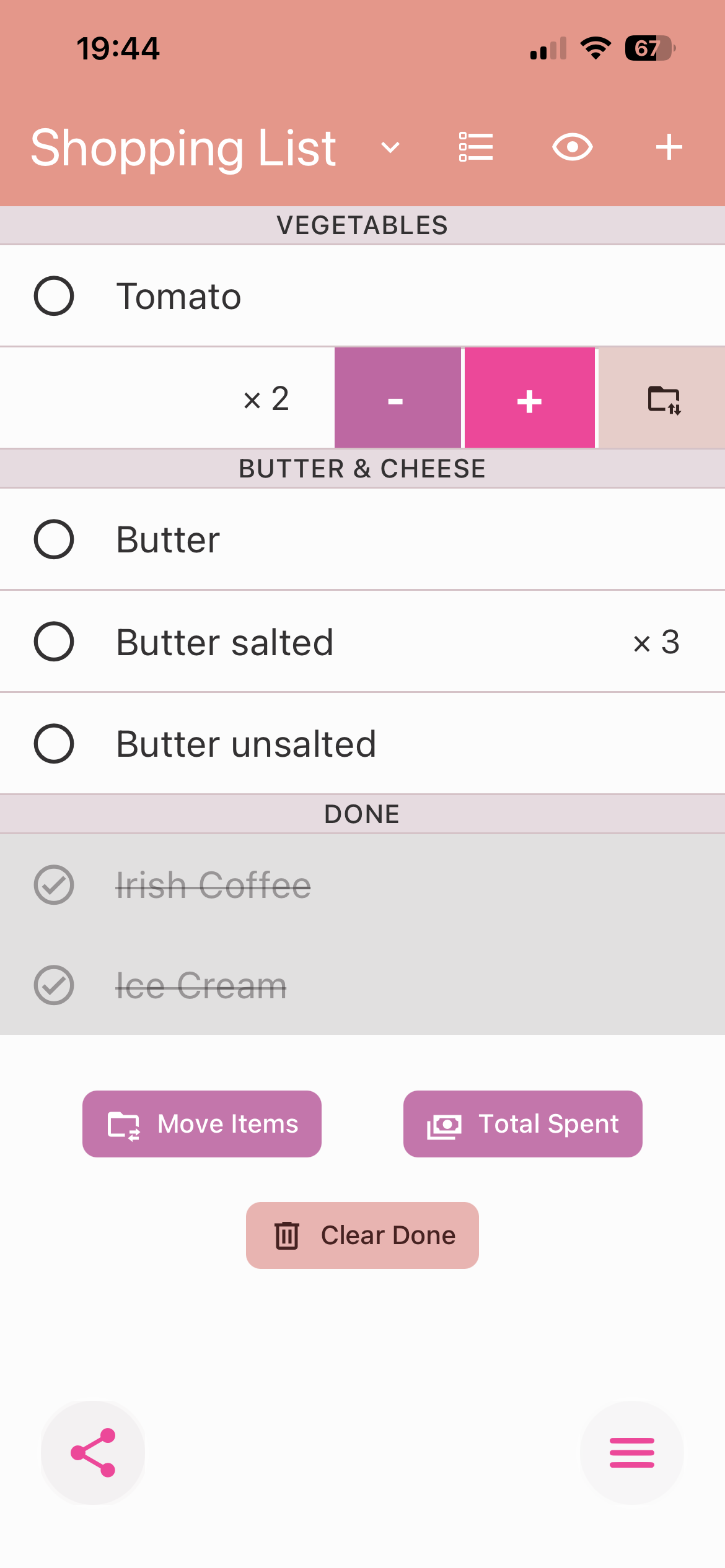Decrease Tomato quantity with minus button
The height and width of the screenshot is (1568, 725).
click(397, 399)
